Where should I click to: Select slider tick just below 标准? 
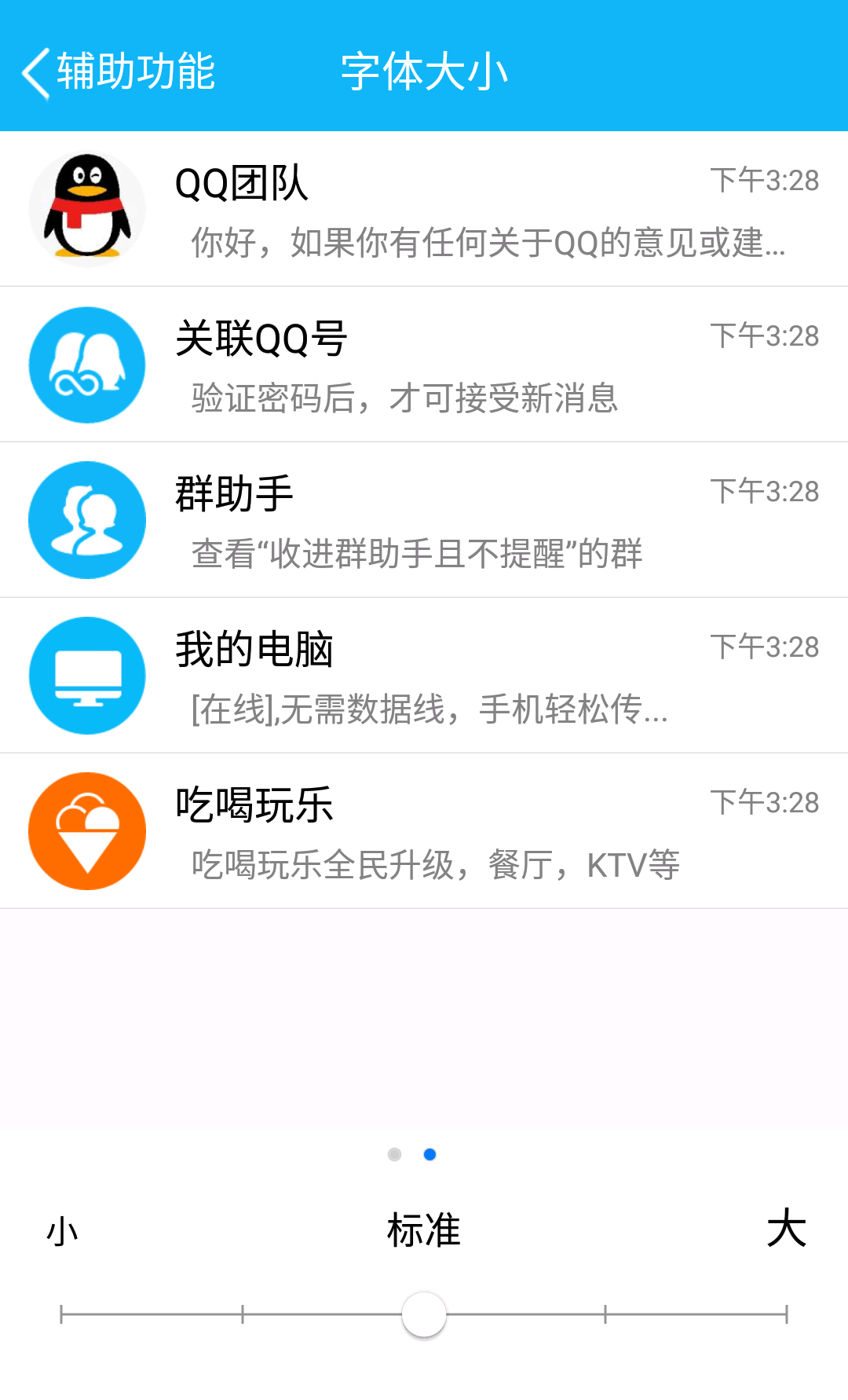243,1314
